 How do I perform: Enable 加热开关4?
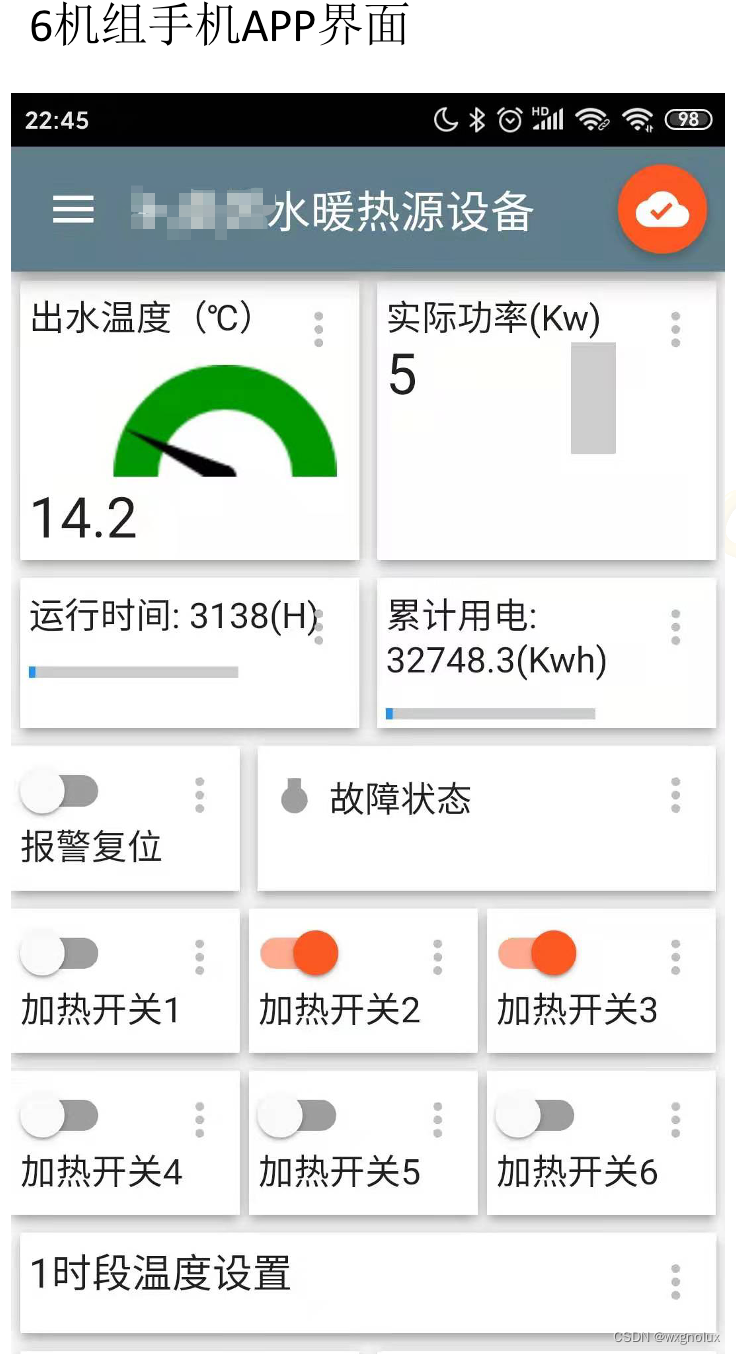coord(60,1116)
